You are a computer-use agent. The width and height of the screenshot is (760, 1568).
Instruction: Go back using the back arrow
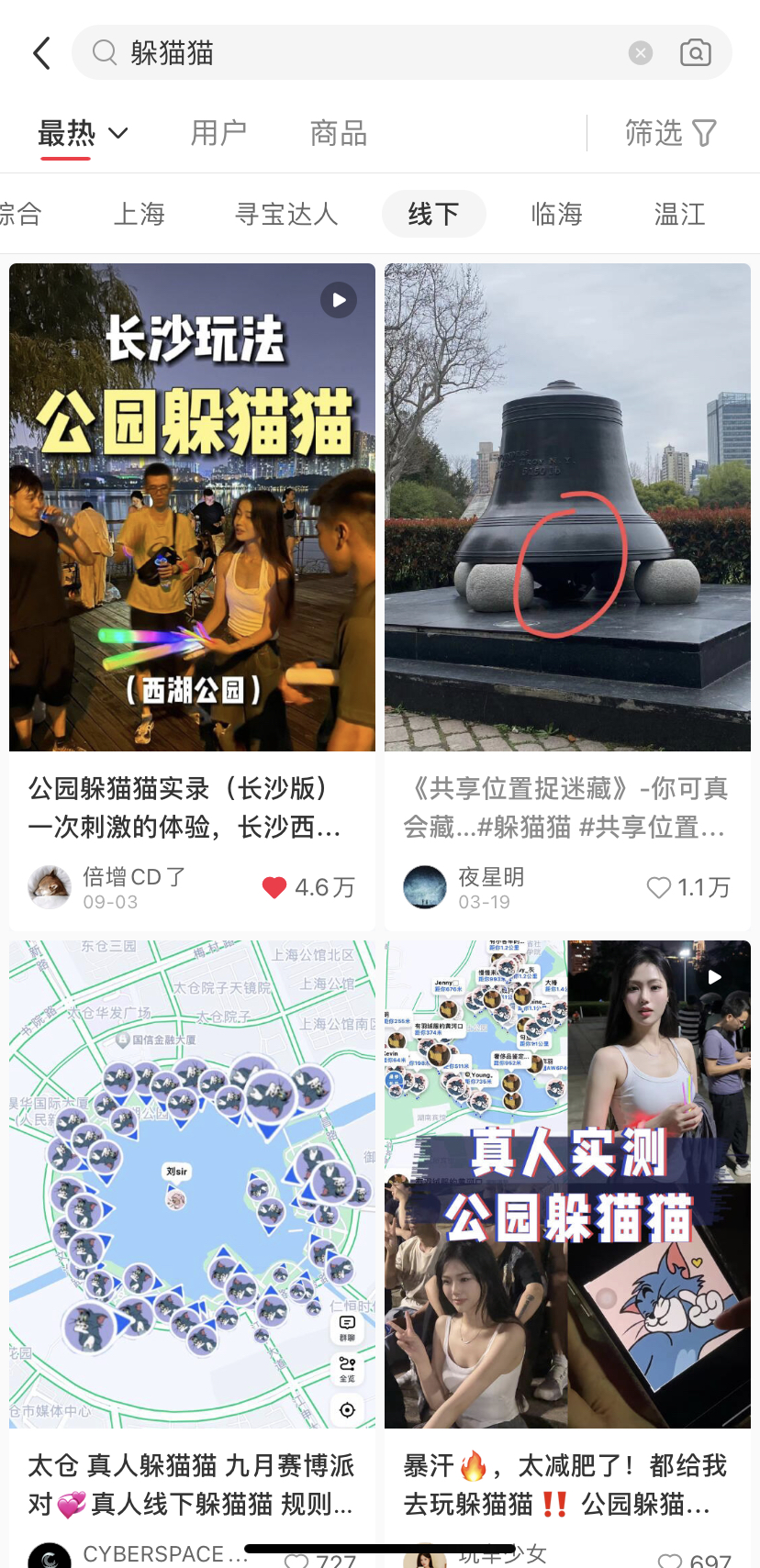pyautogui.click(x=41, y=53)
